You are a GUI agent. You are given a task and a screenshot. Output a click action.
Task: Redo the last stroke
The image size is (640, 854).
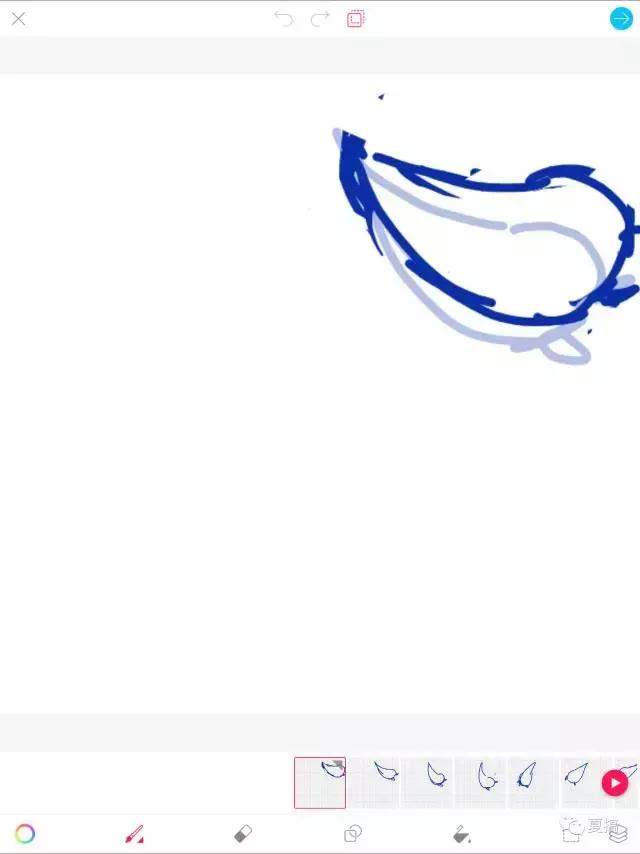tap(320, 19)
